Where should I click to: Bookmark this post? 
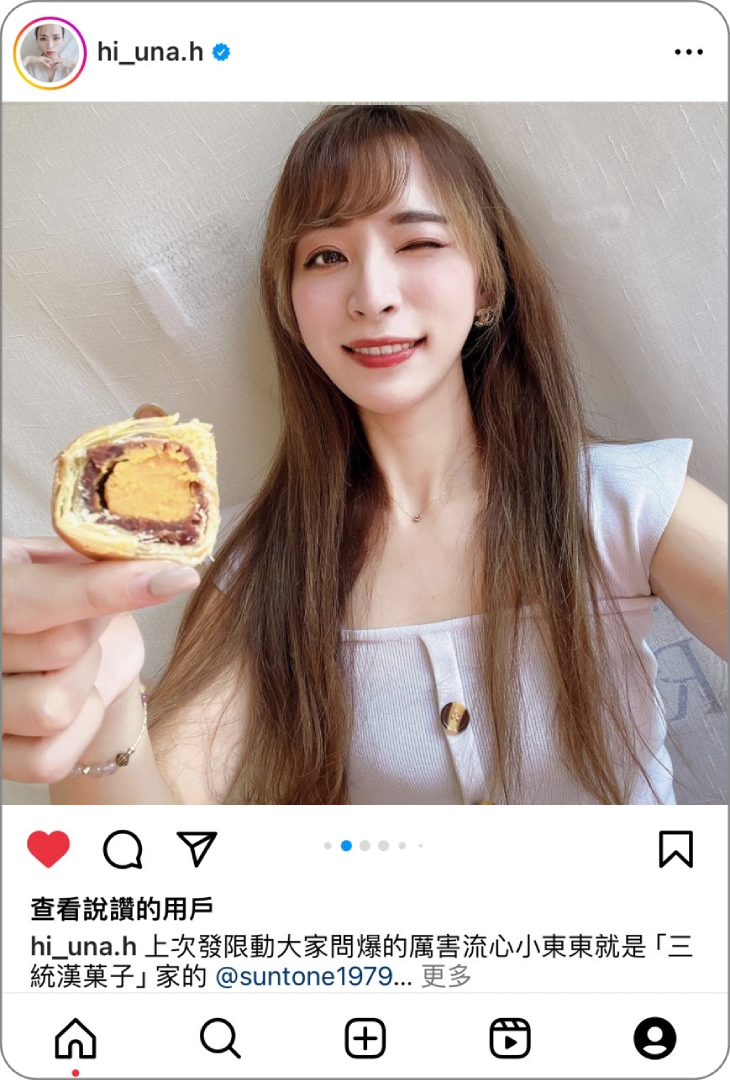676,849
